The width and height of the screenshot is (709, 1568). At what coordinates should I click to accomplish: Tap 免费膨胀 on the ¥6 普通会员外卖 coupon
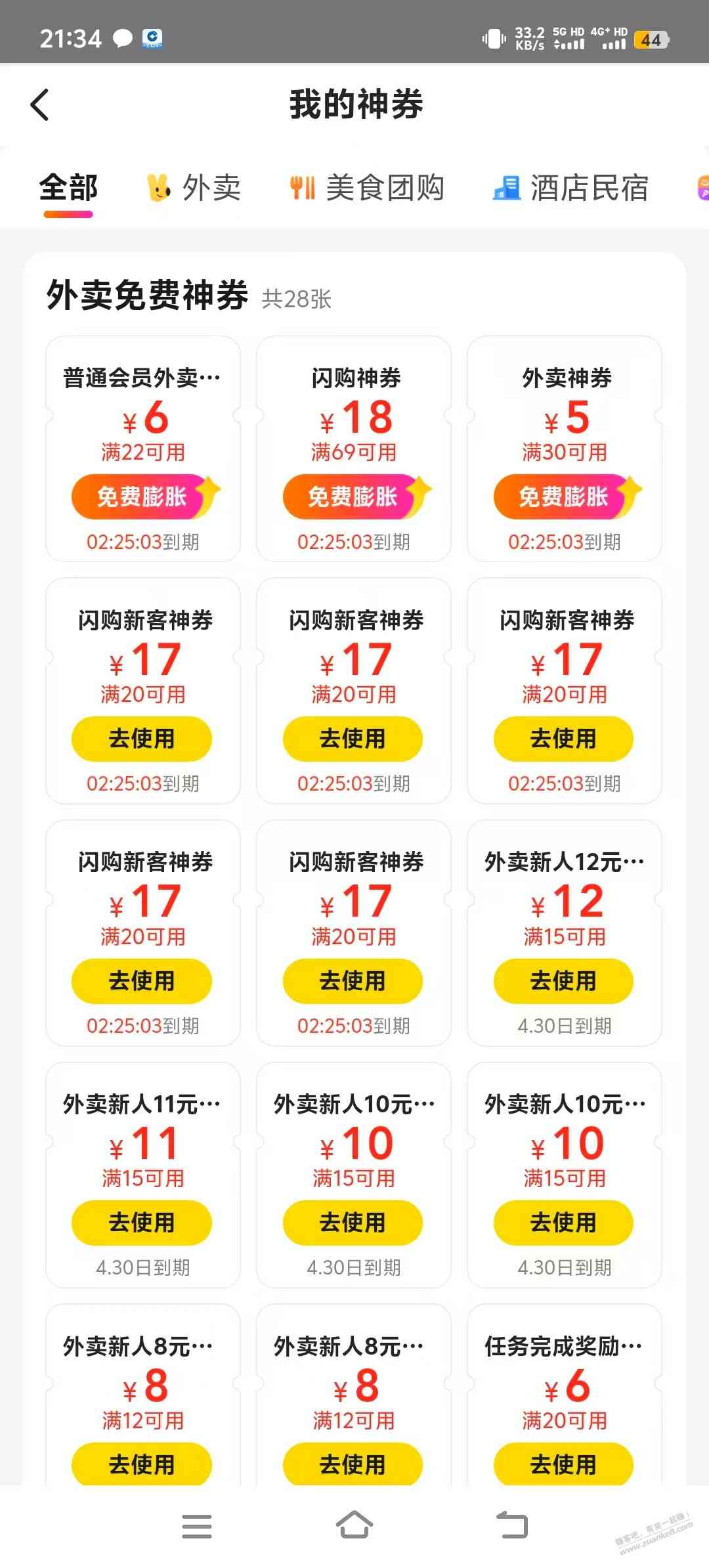click(142, 496)
